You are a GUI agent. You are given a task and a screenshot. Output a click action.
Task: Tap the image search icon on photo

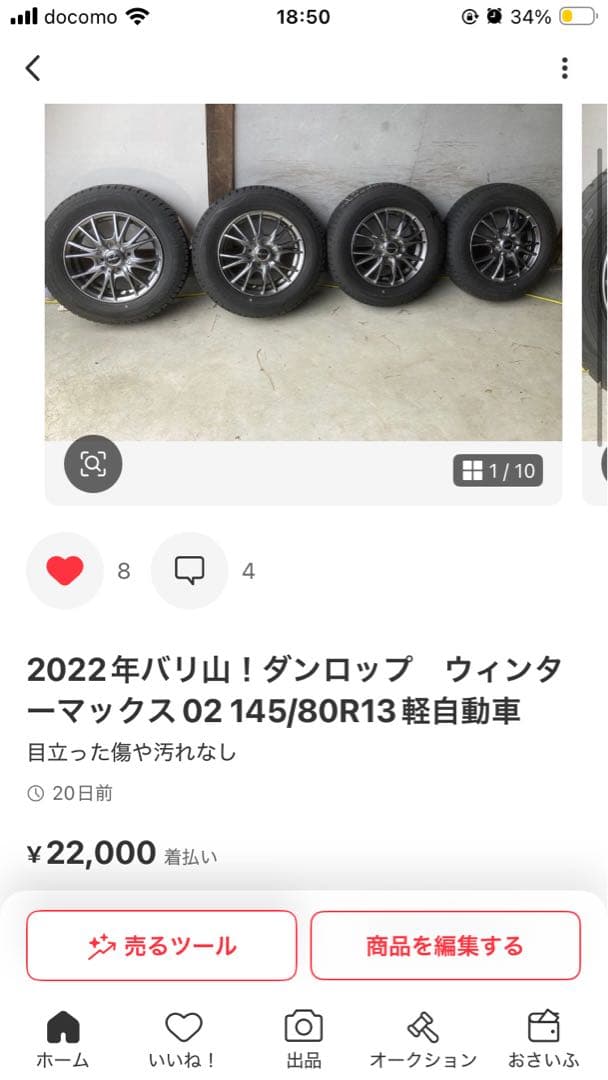click(x=93, y=464)
